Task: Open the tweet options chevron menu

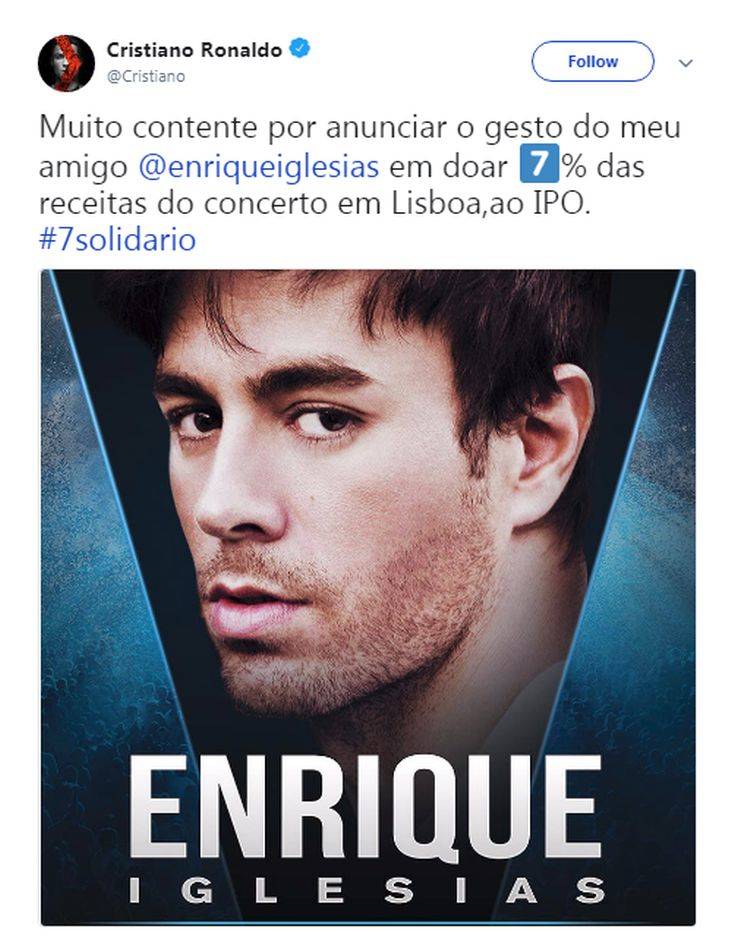Action: tap(686, 62)
